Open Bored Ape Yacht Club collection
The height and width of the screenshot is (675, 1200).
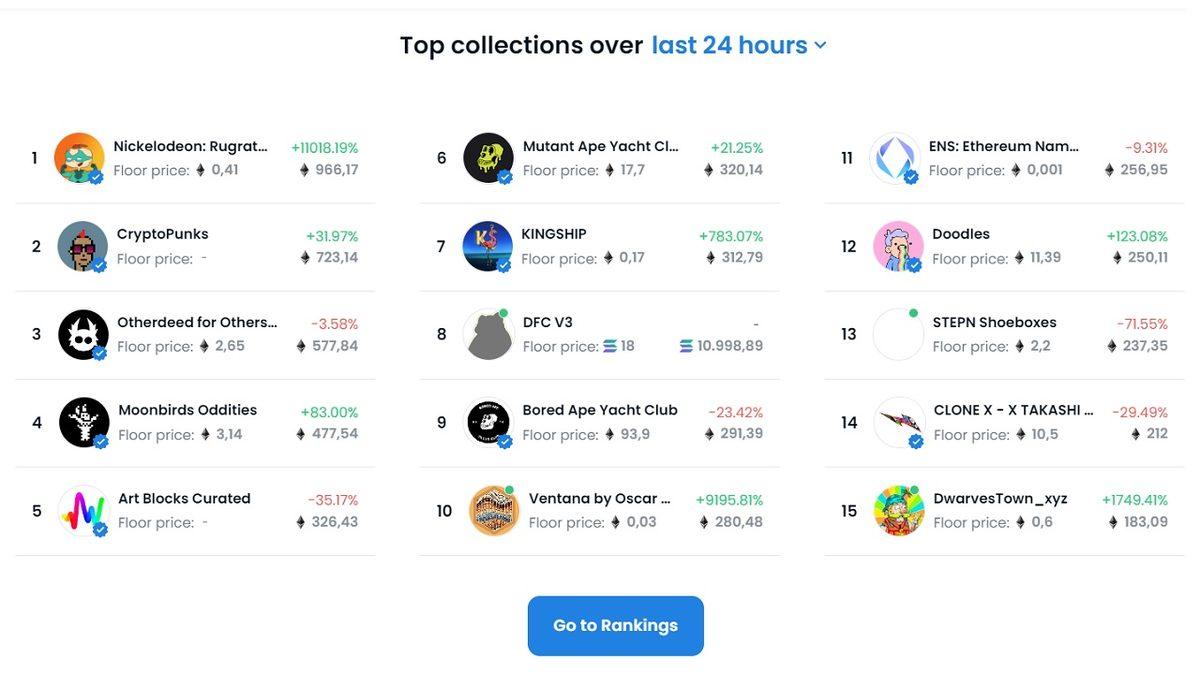pos(600,410)
